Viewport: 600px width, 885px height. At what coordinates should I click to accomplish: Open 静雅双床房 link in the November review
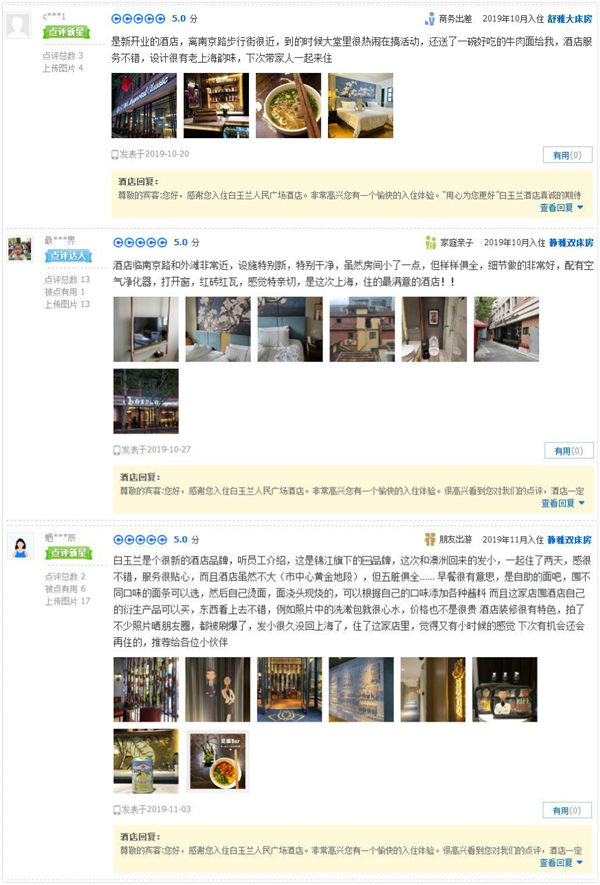pos(570,538)
